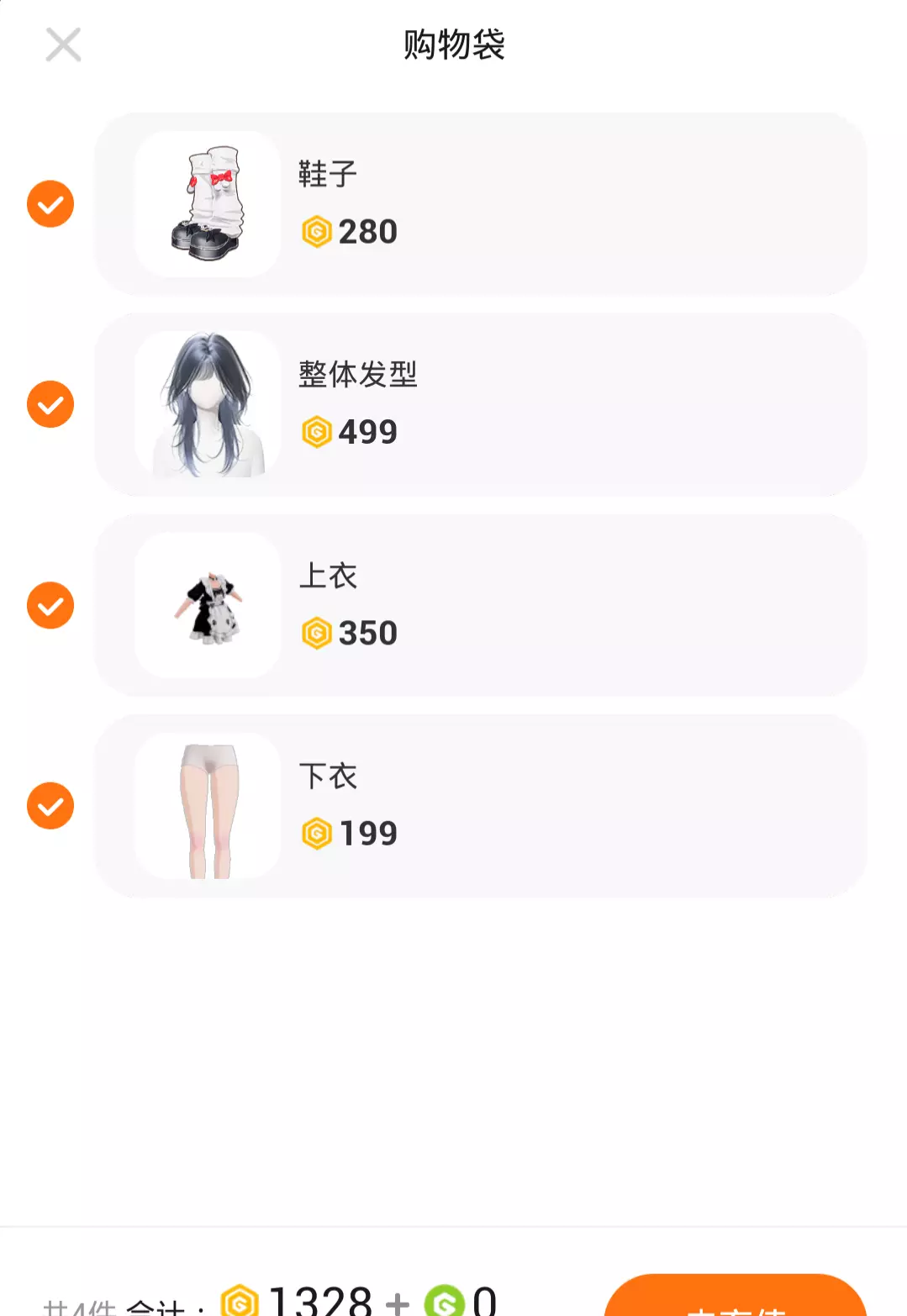
Task: View the 整体发型 hairstyle card
Action: click(x=479, y=404)
